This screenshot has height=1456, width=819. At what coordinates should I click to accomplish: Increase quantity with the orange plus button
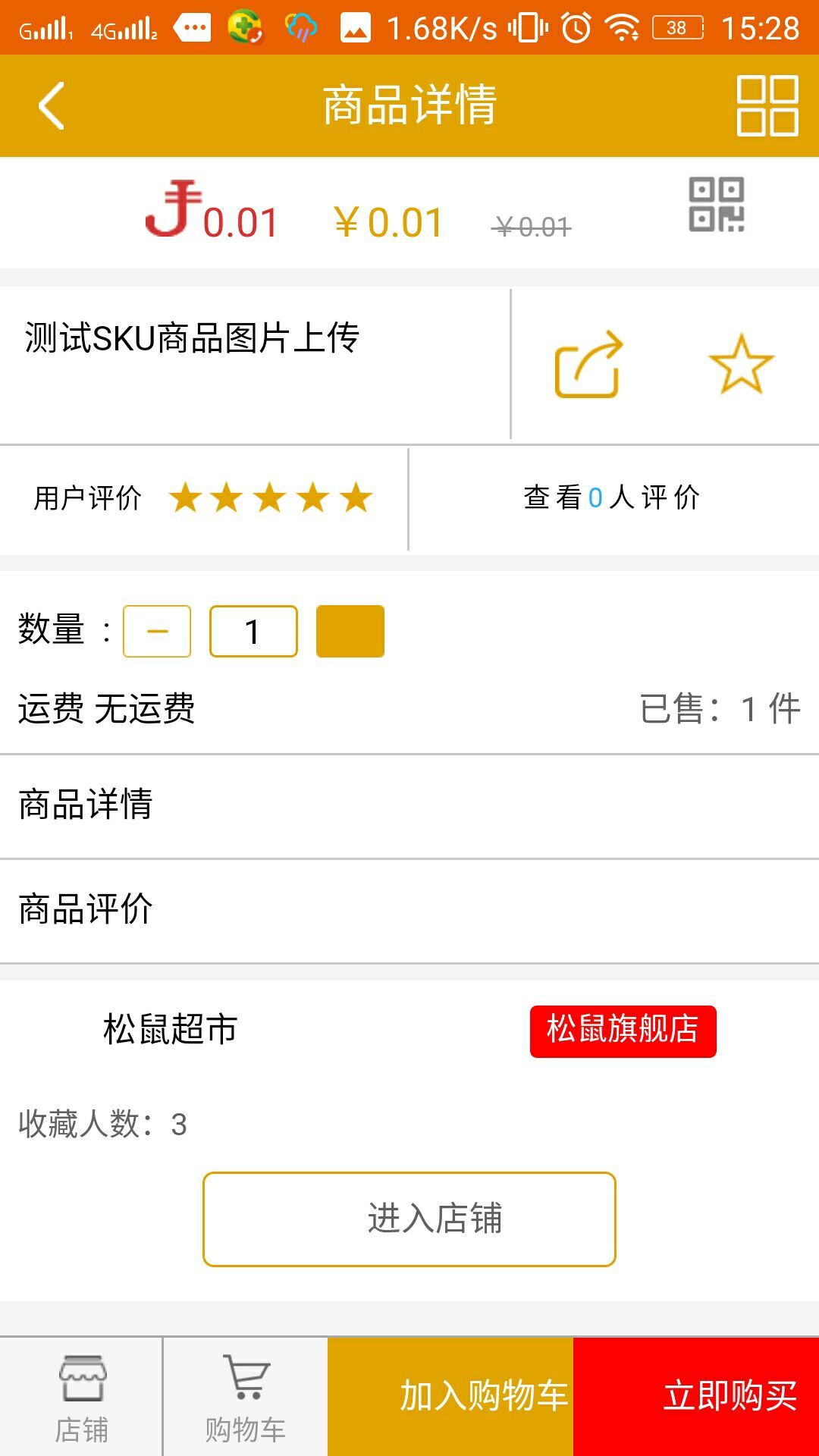click(x=350, y=630)
